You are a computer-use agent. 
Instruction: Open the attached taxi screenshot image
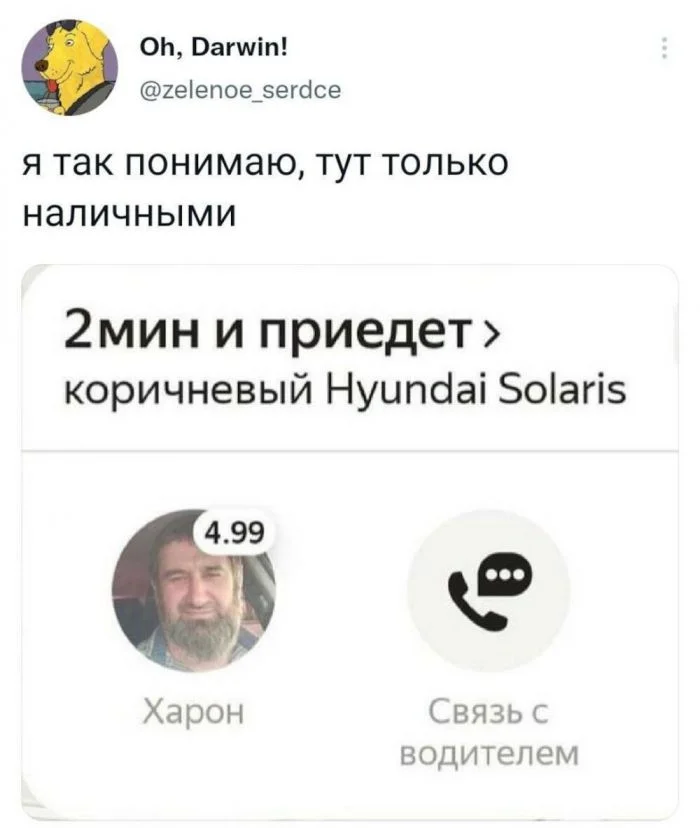(x=350, y=540)
